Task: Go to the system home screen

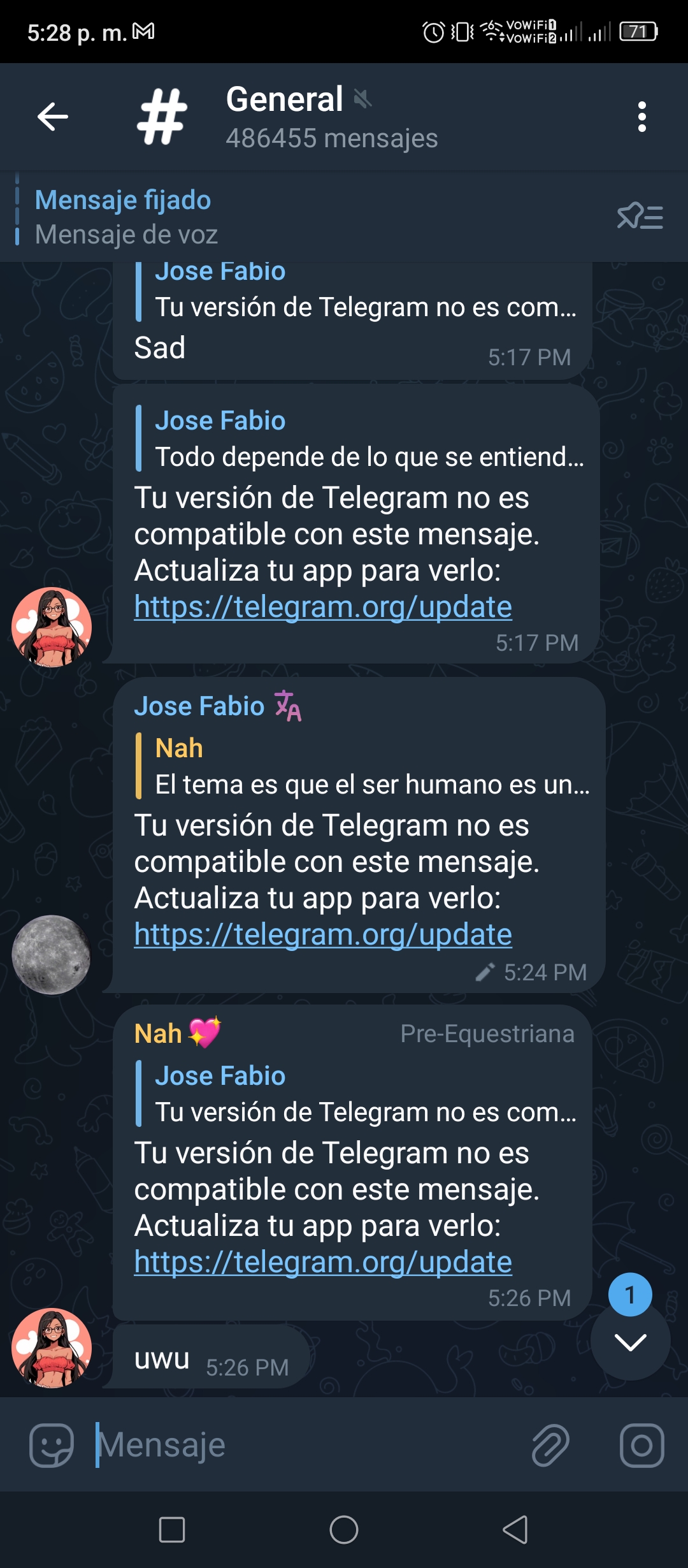Action: point(344,1530)
